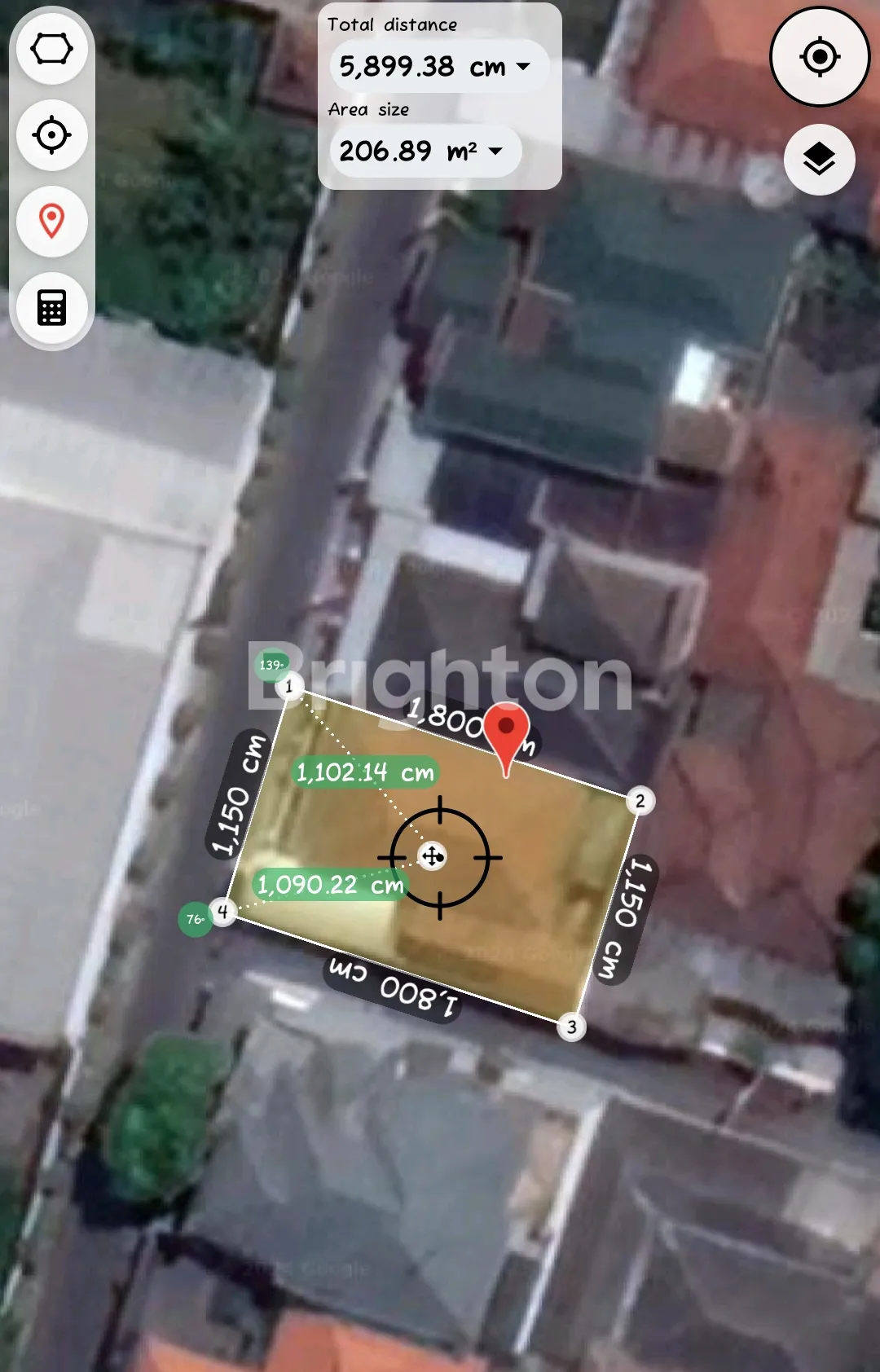Tap the move handle in polygon center

(432, 856)
